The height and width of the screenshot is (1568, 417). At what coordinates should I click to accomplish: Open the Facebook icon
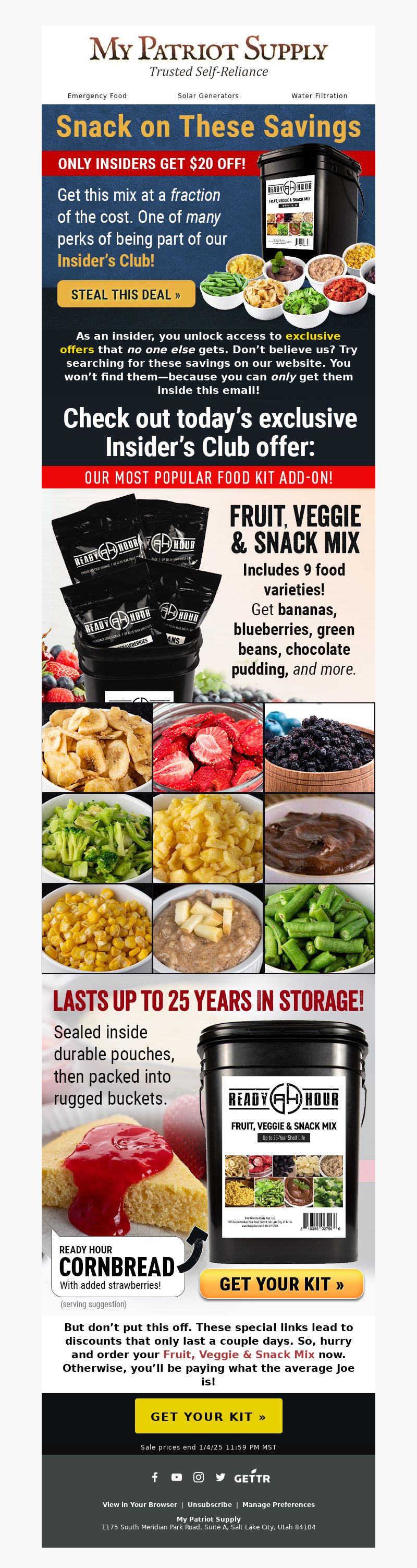click(x=155, y=1477)
